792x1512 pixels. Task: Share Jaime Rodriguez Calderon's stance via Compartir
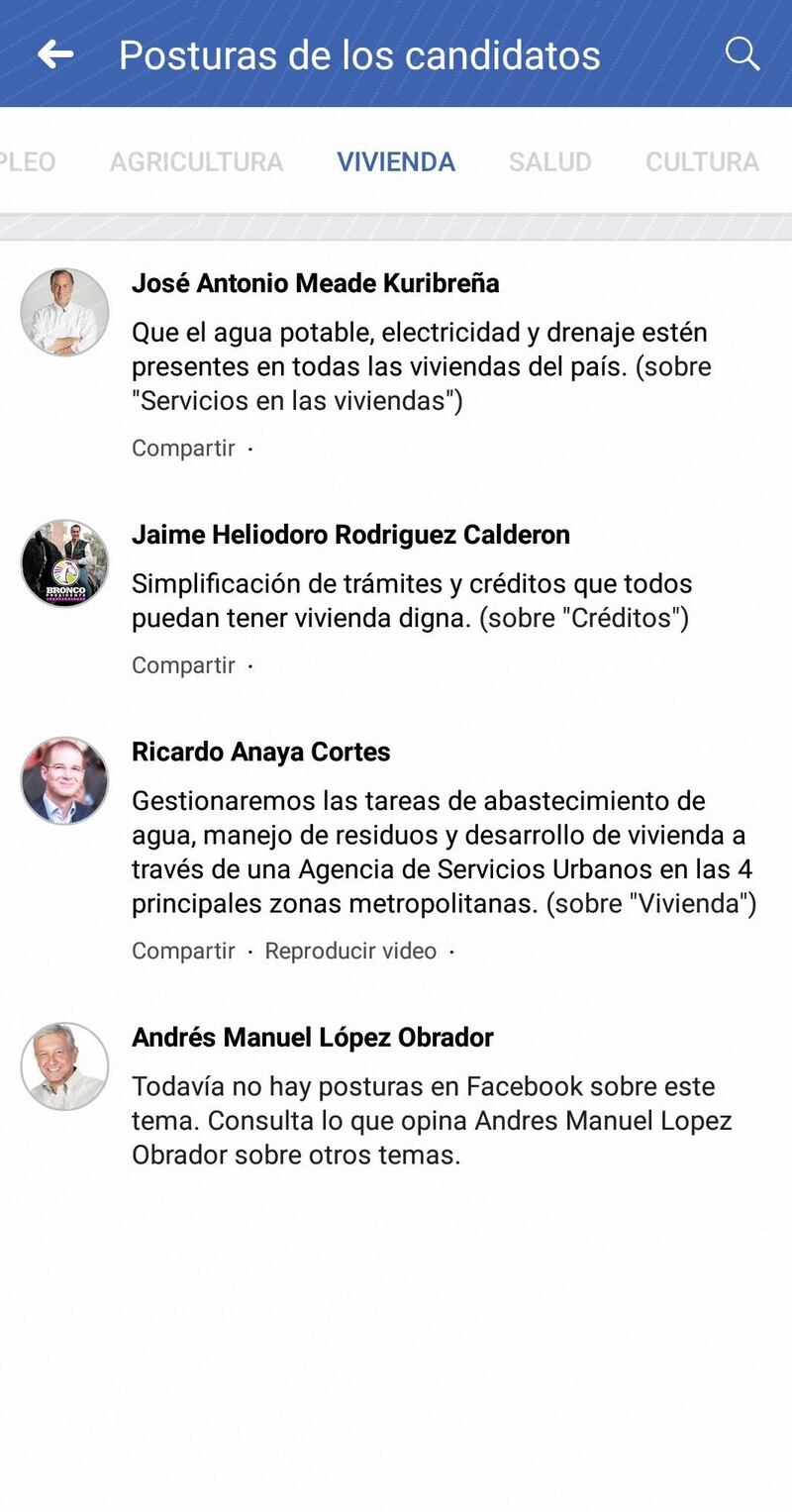(183, 665)
